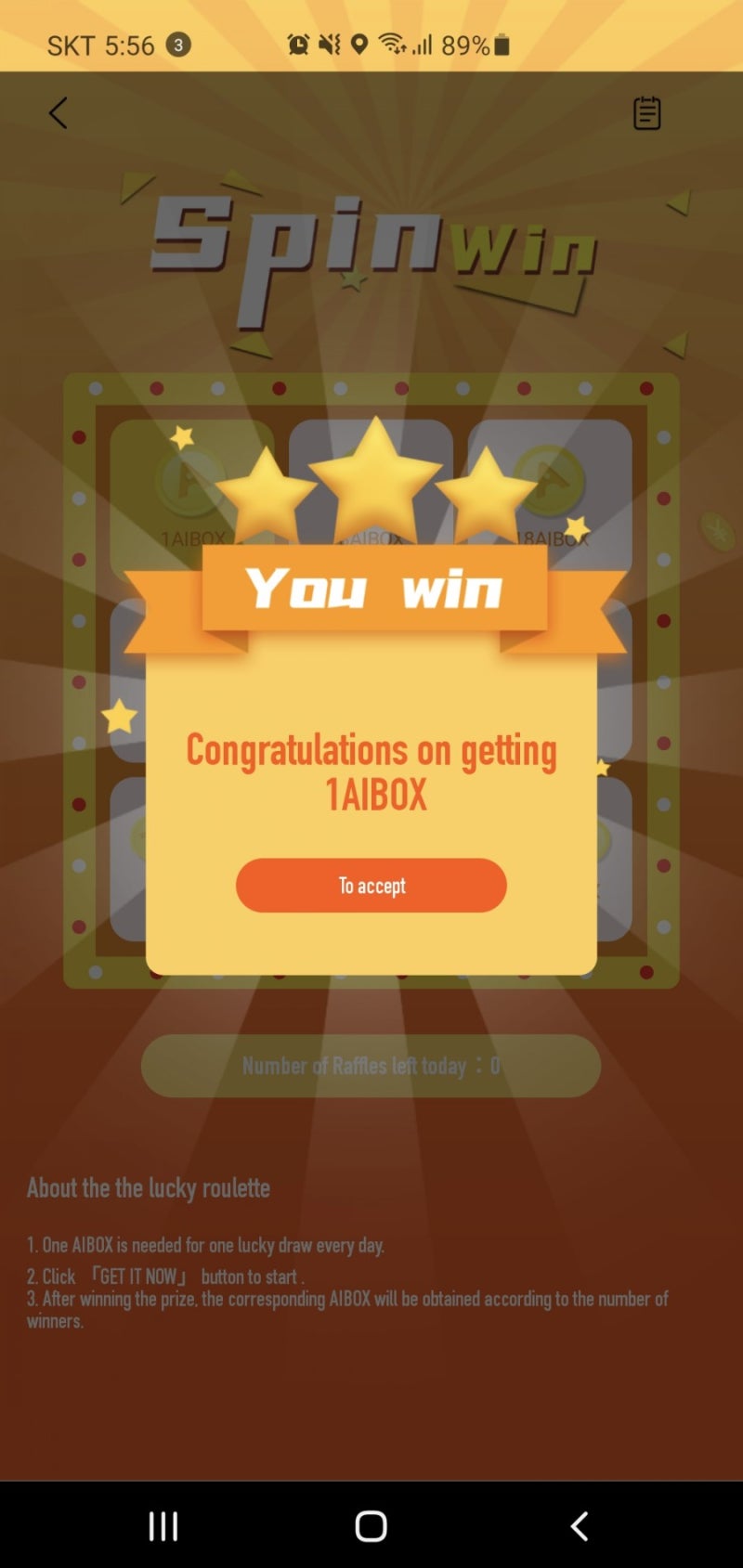Open the records clipboard icon

646,113
